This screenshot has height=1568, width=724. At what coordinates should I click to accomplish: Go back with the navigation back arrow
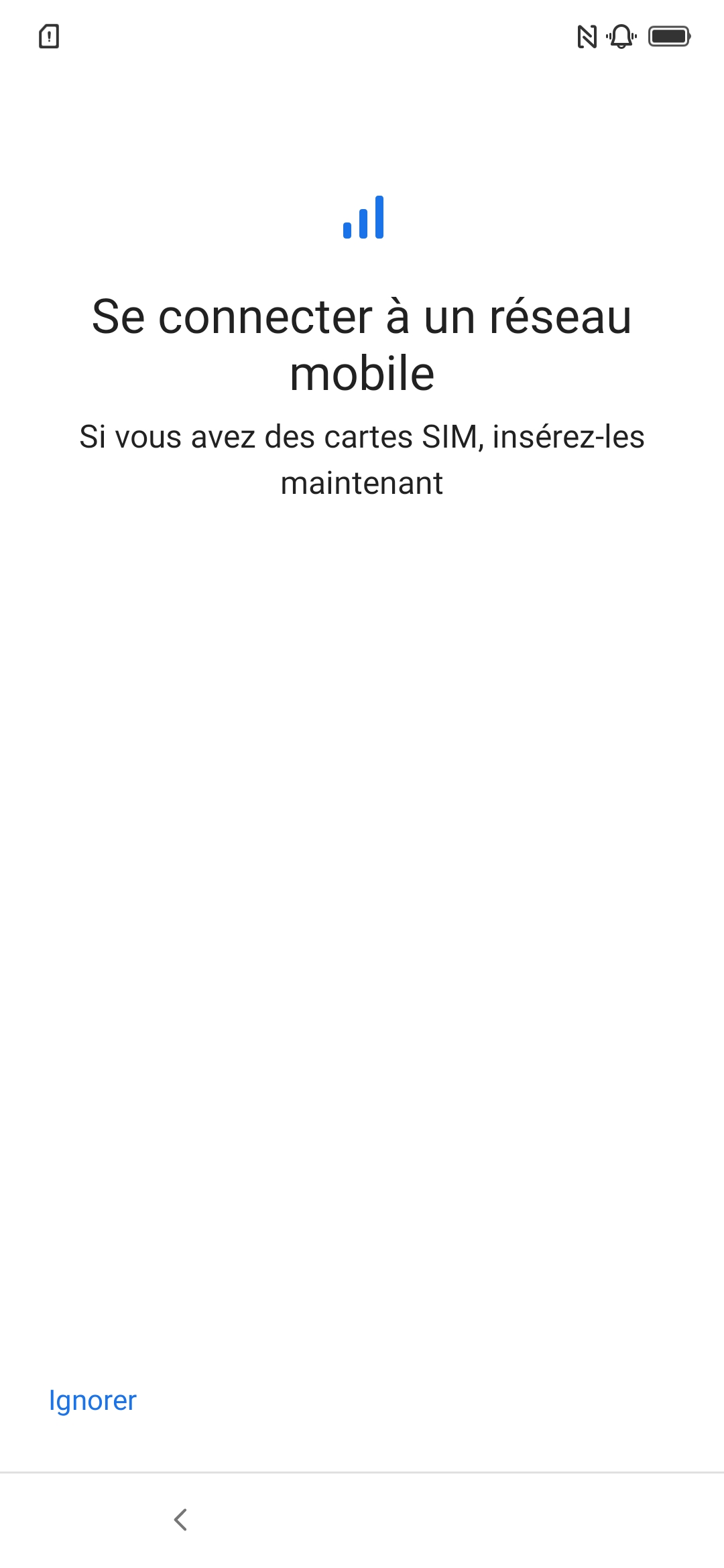180,1520
